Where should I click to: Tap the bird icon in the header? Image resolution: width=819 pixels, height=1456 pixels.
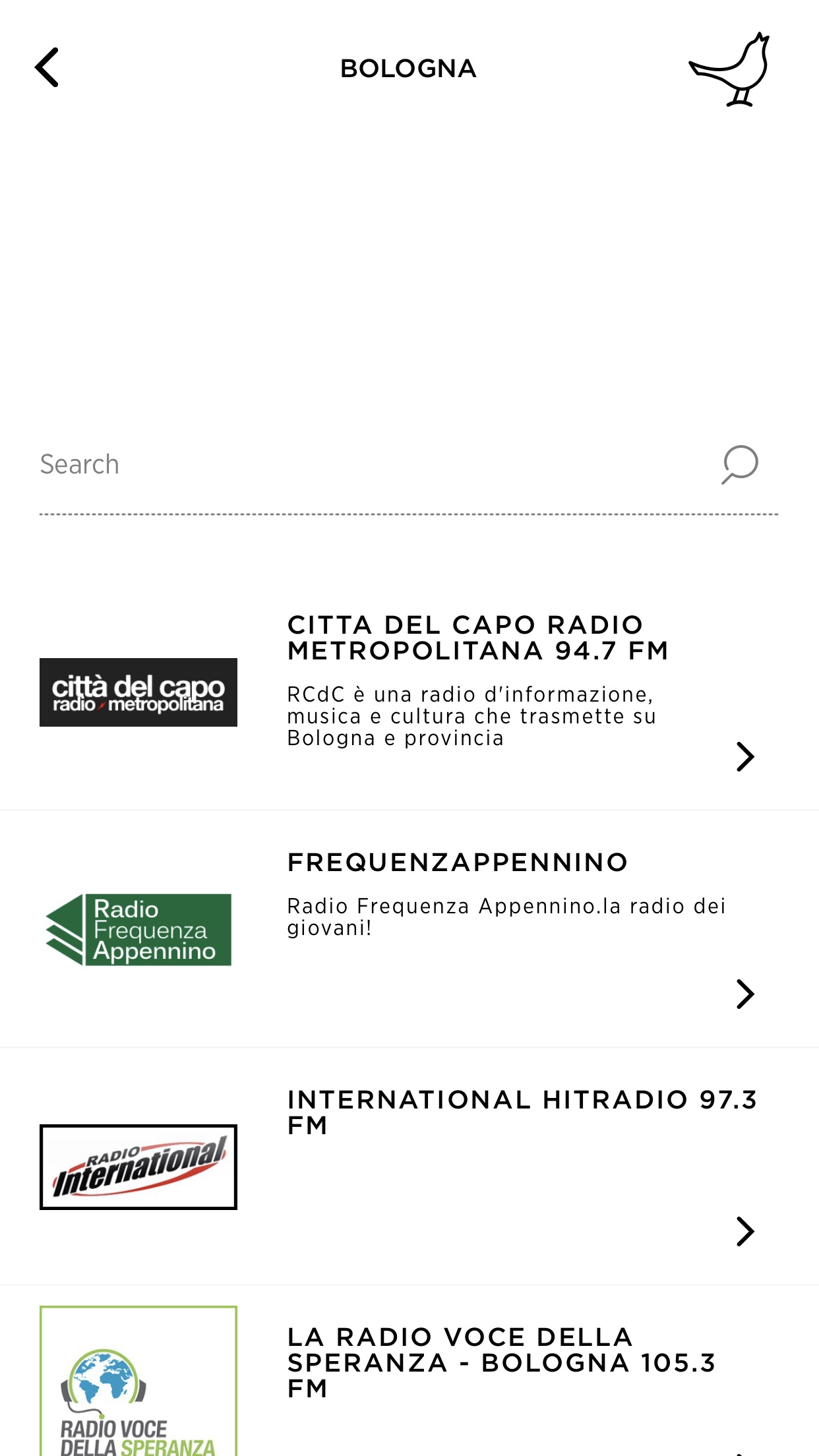[730, 70]
